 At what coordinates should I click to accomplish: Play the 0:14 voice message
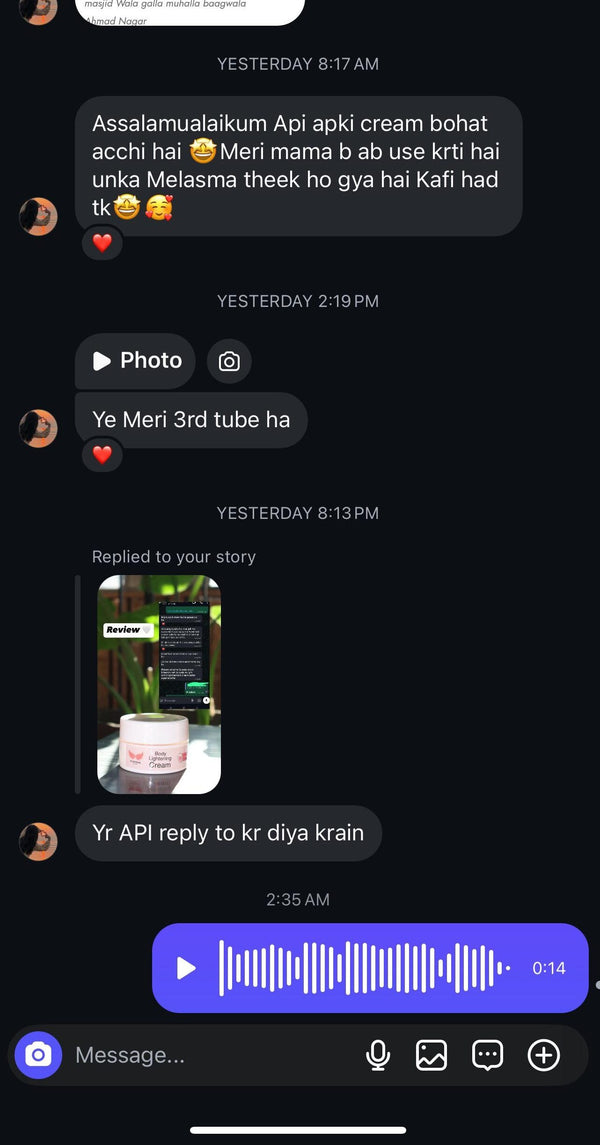pyautogui.click(x=186, y=968)
